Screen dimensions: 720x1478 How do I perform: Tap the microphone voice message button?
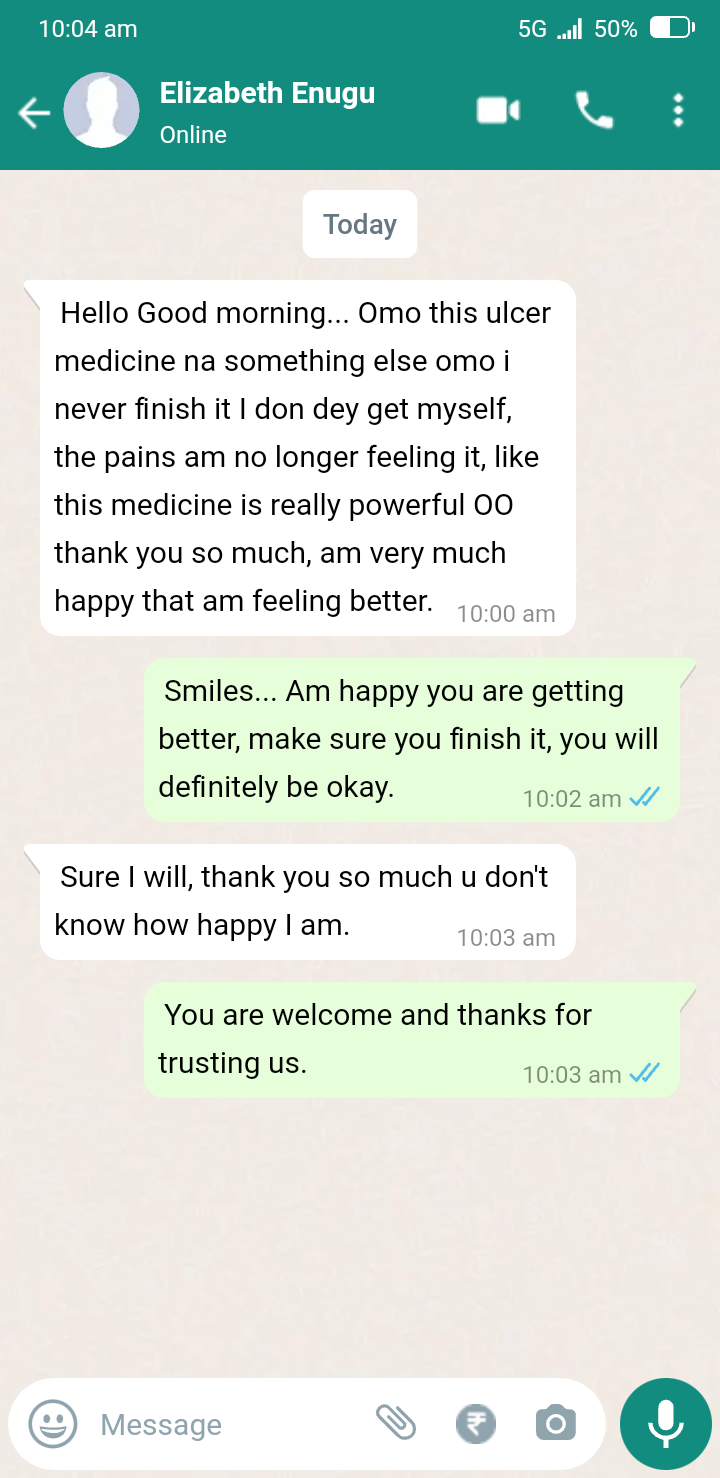point(665,1424)
